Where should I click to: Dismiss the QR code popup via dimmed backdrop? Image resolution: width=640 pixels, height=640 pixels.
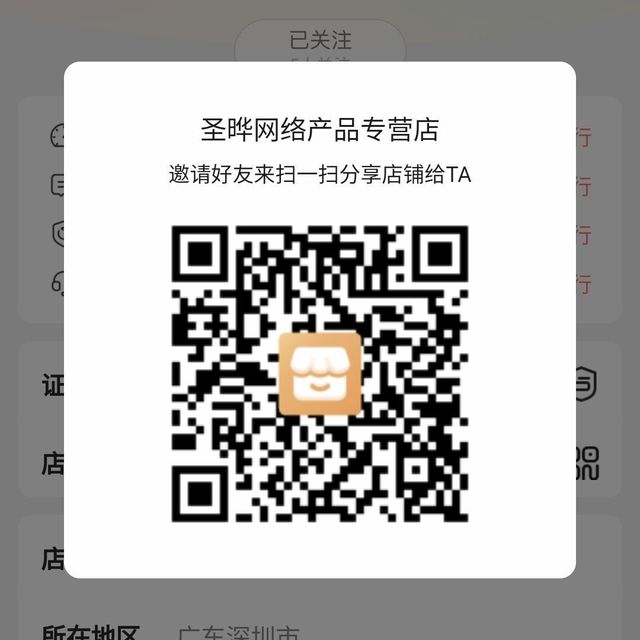(320, 612)
